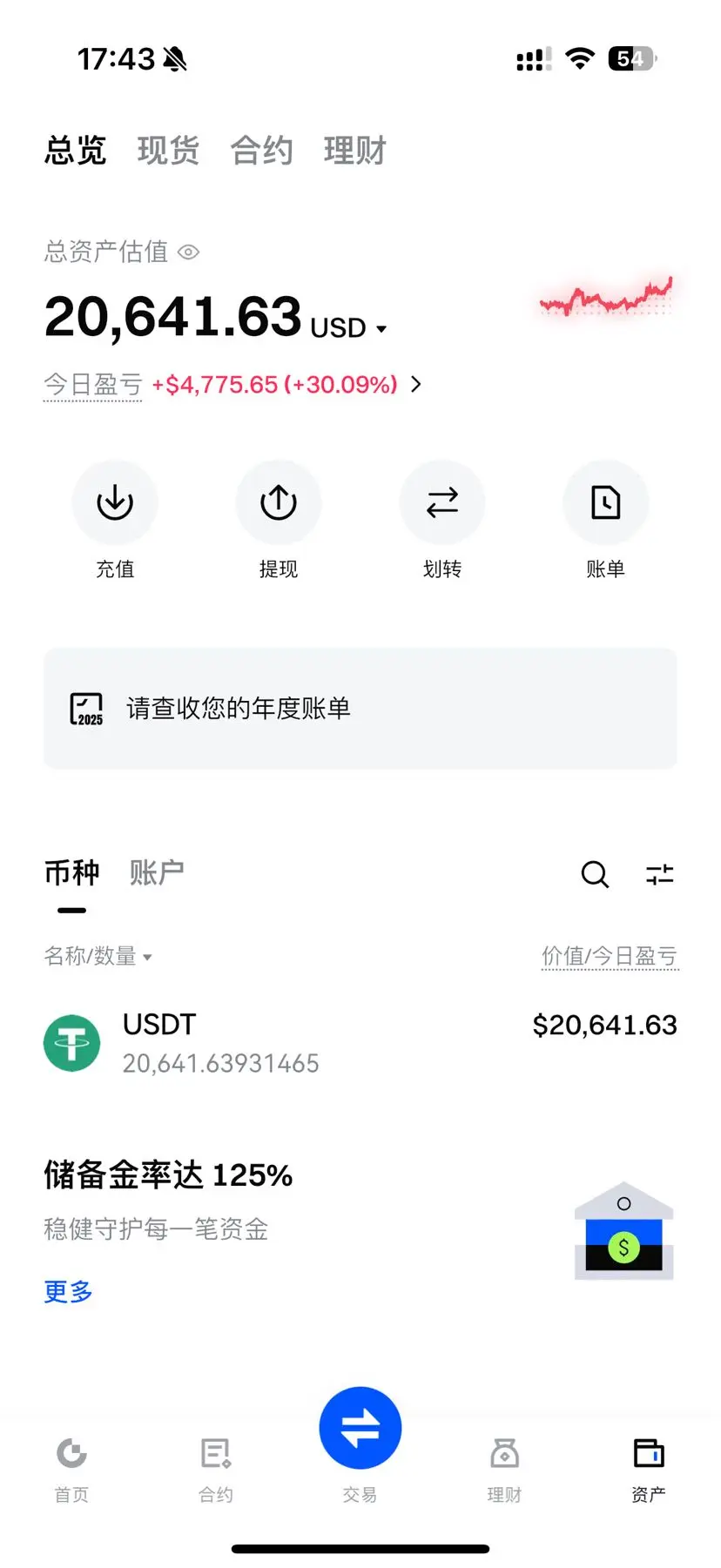721x1568 pixels.
Task: Open the asset filter settings icon
Action: (659, 874)
